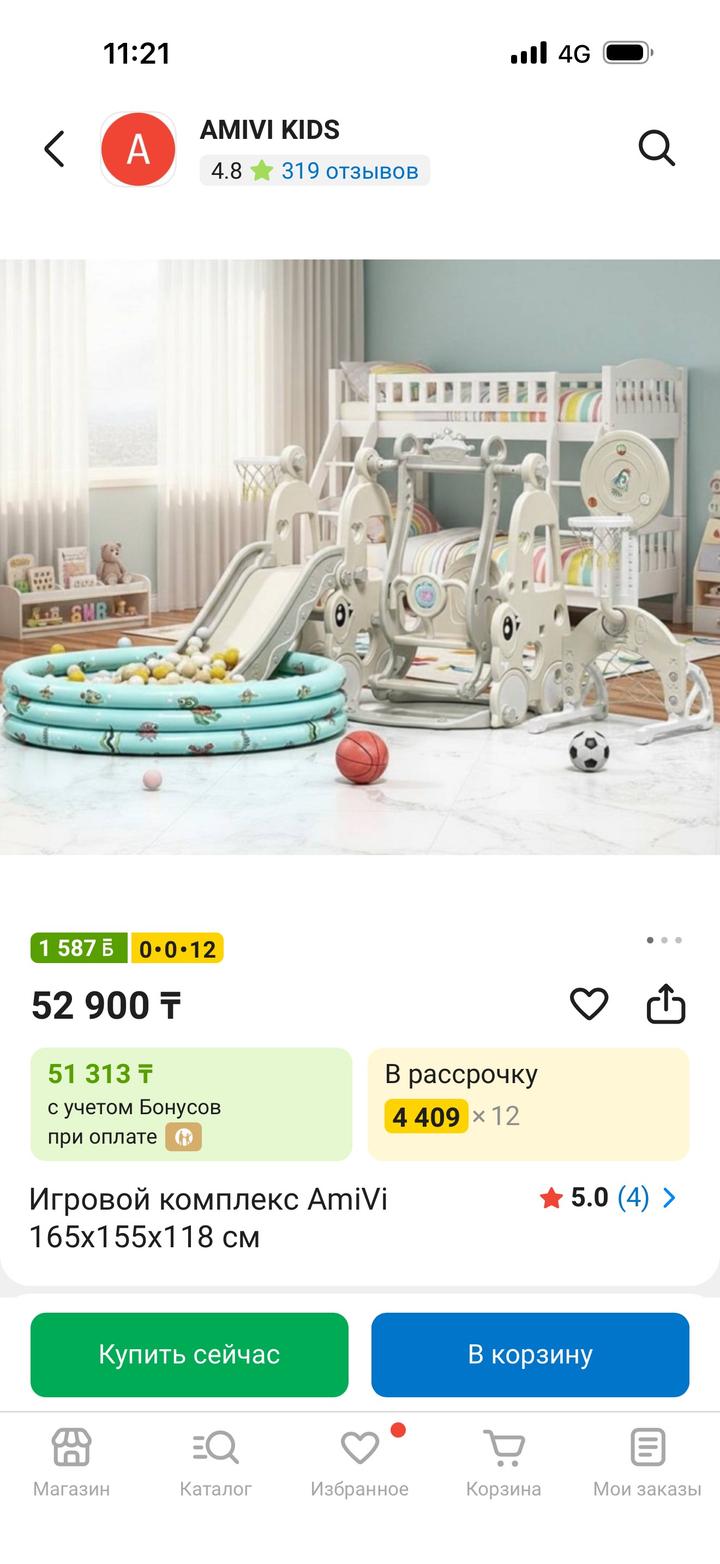View the play complex product photo
The image size is (720, 1564).
coord(360,556)
